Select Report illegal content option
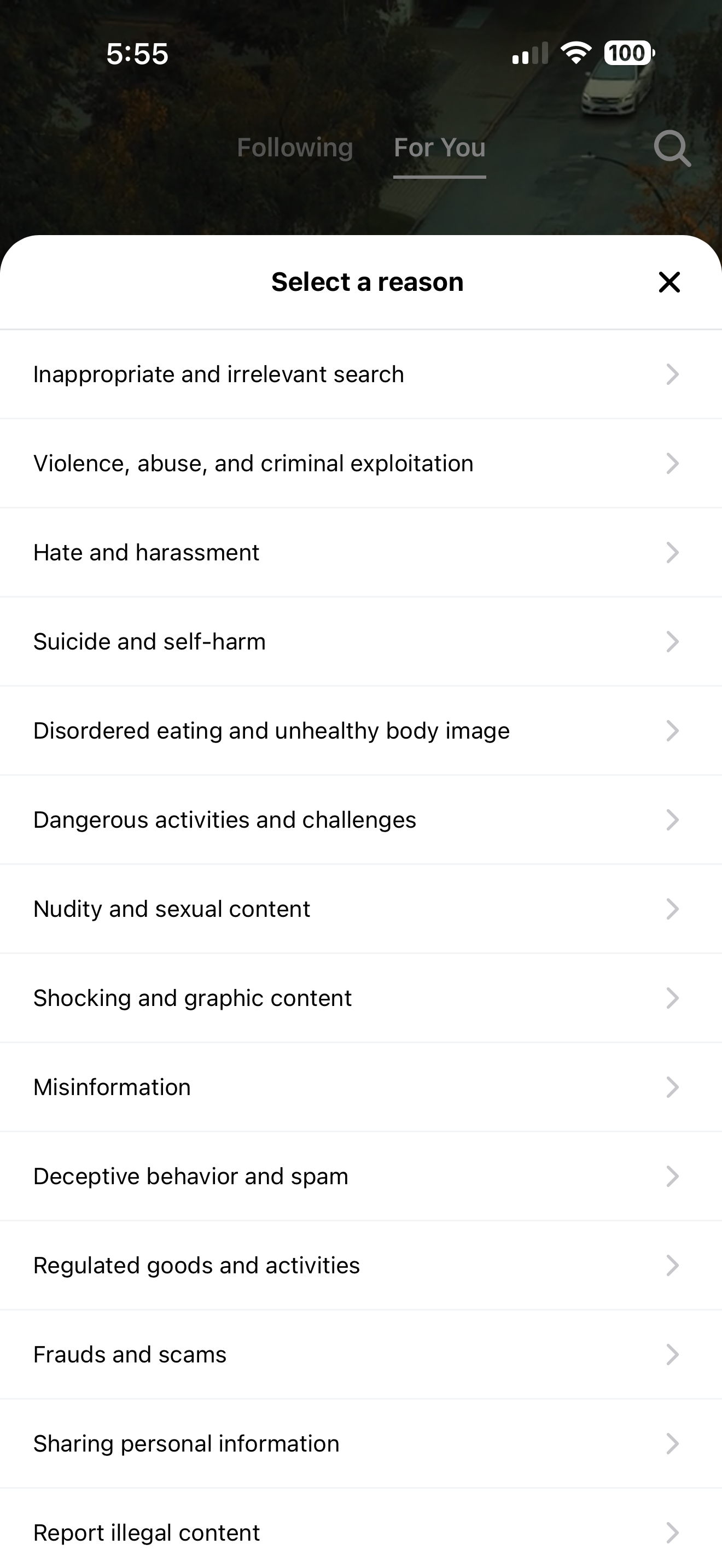722x1568 pixels. (x=146, y=1531)
